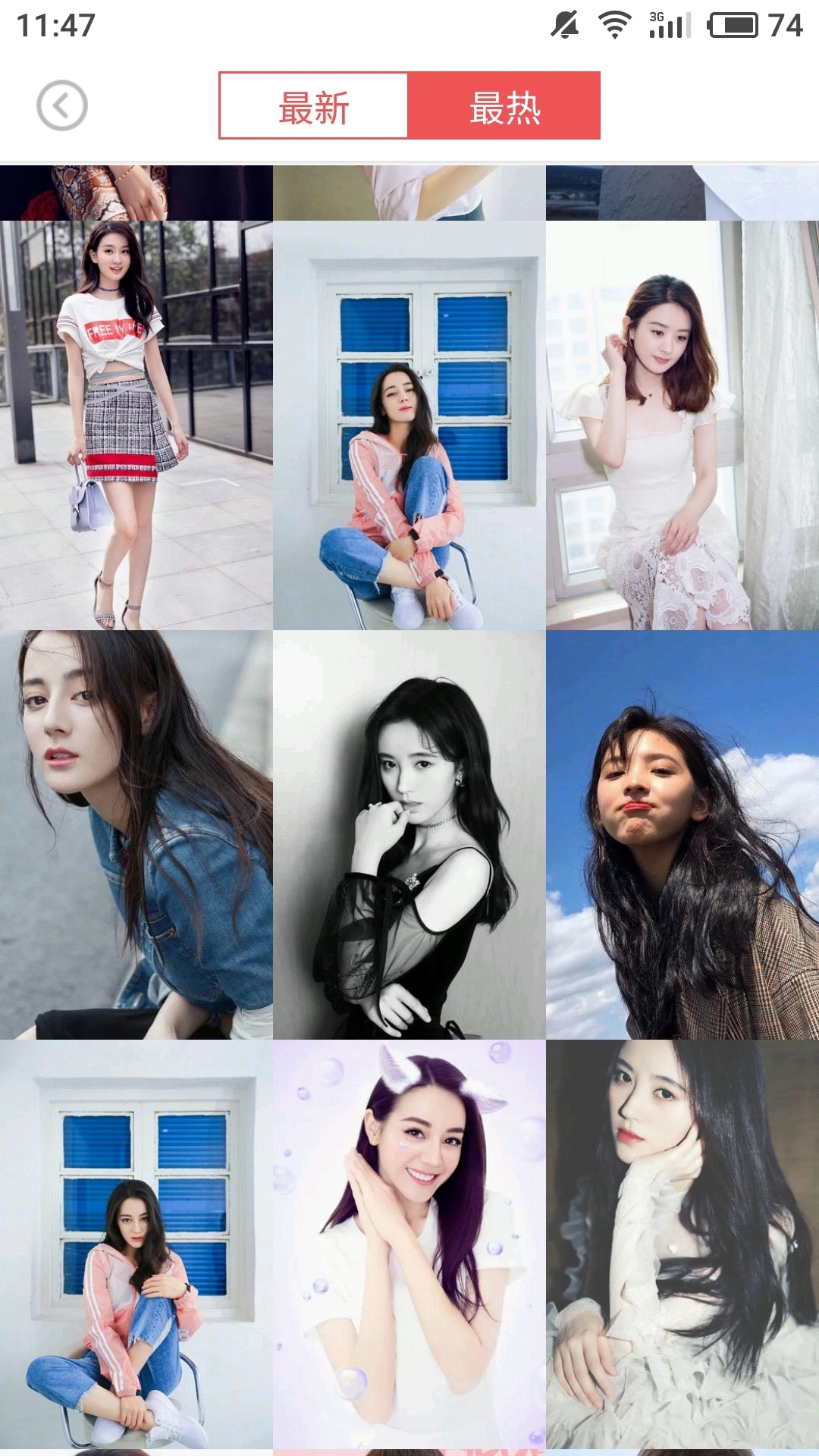Open the photo with FREE t-shirt and plaid skirt
819x1456 pixels.
(136, 425)
